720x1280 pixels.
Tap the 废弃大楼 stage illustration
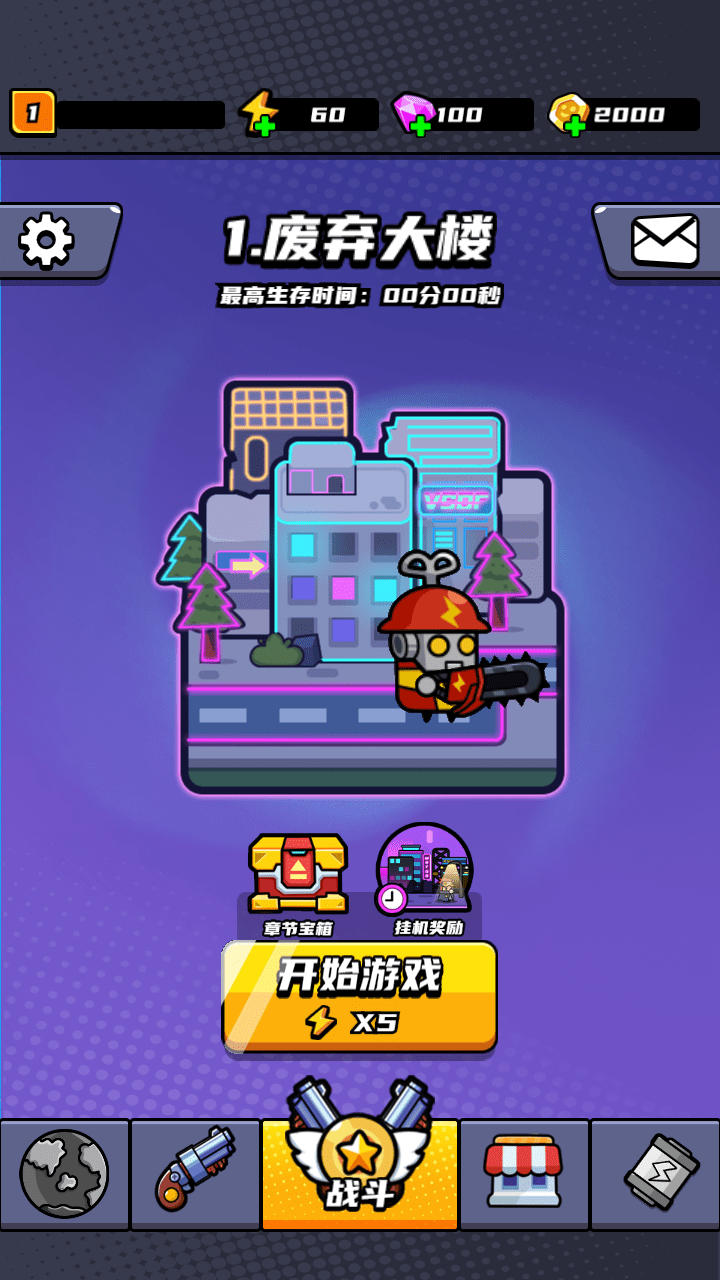point(370,590)
